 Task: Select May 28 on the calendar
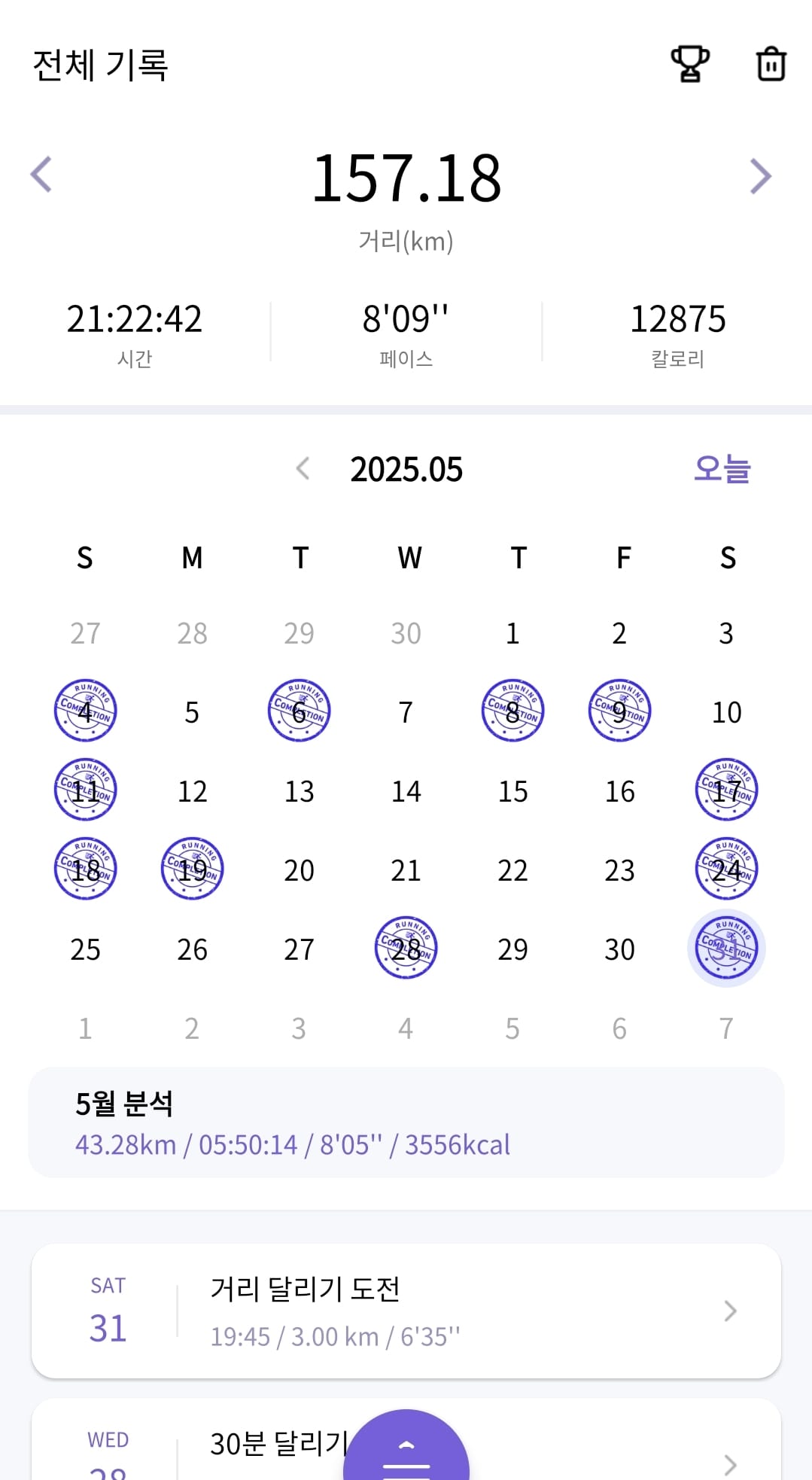point(406,948)
